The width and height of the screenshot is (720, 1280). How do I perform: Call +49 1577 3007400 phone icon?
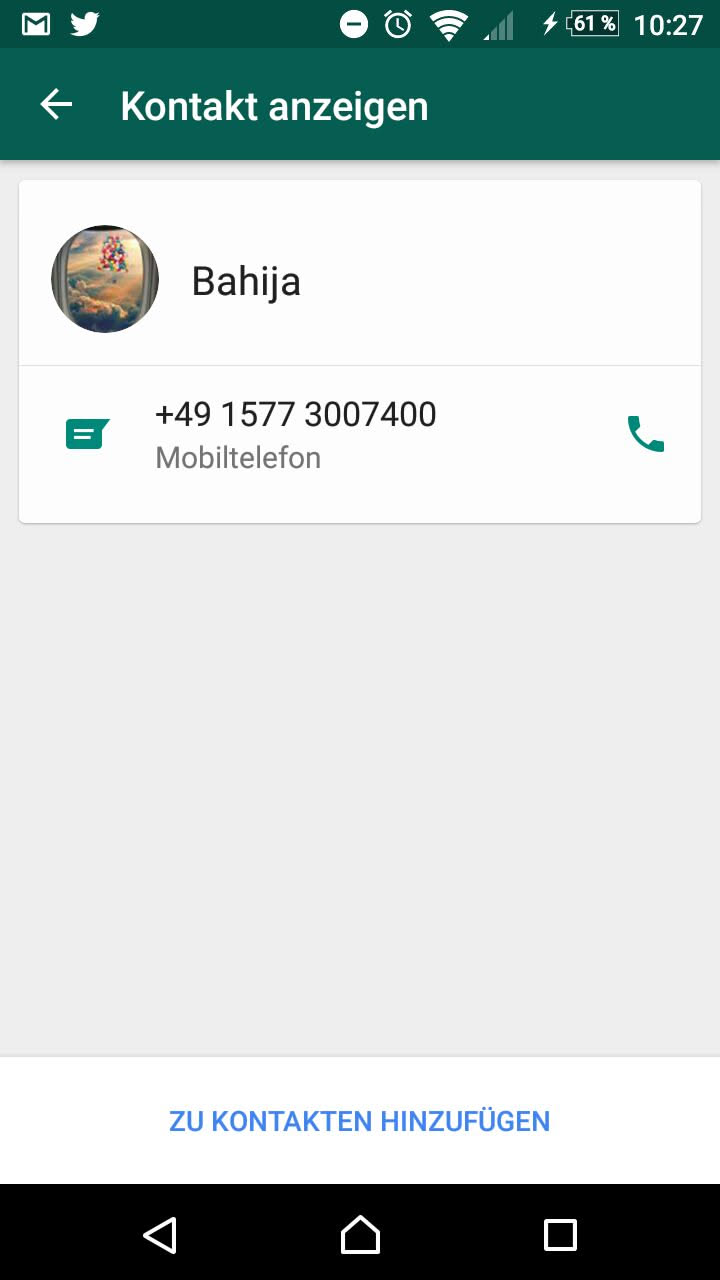click(x=645, y=434)
